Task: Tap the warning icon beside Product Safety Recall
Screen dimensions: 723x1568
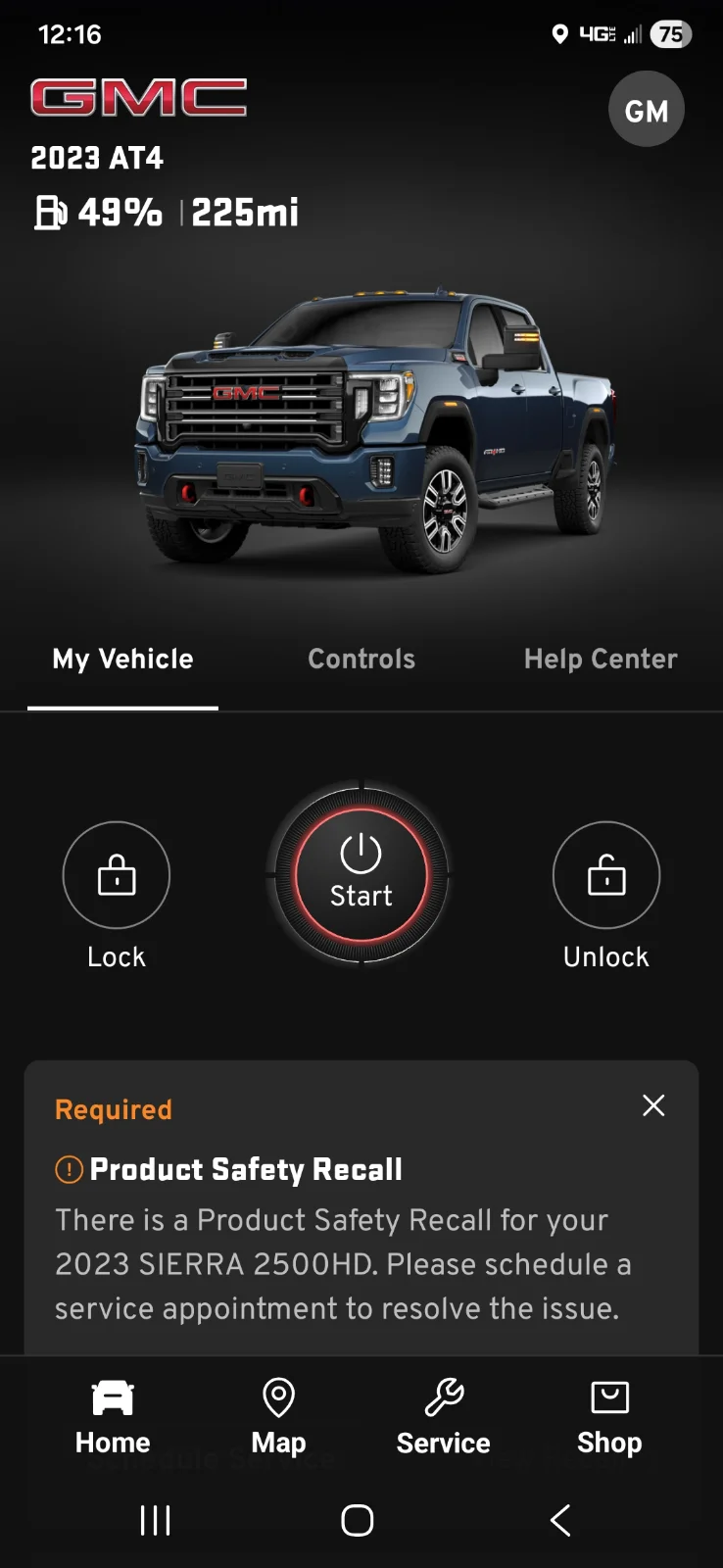Action: point(67,1169)
